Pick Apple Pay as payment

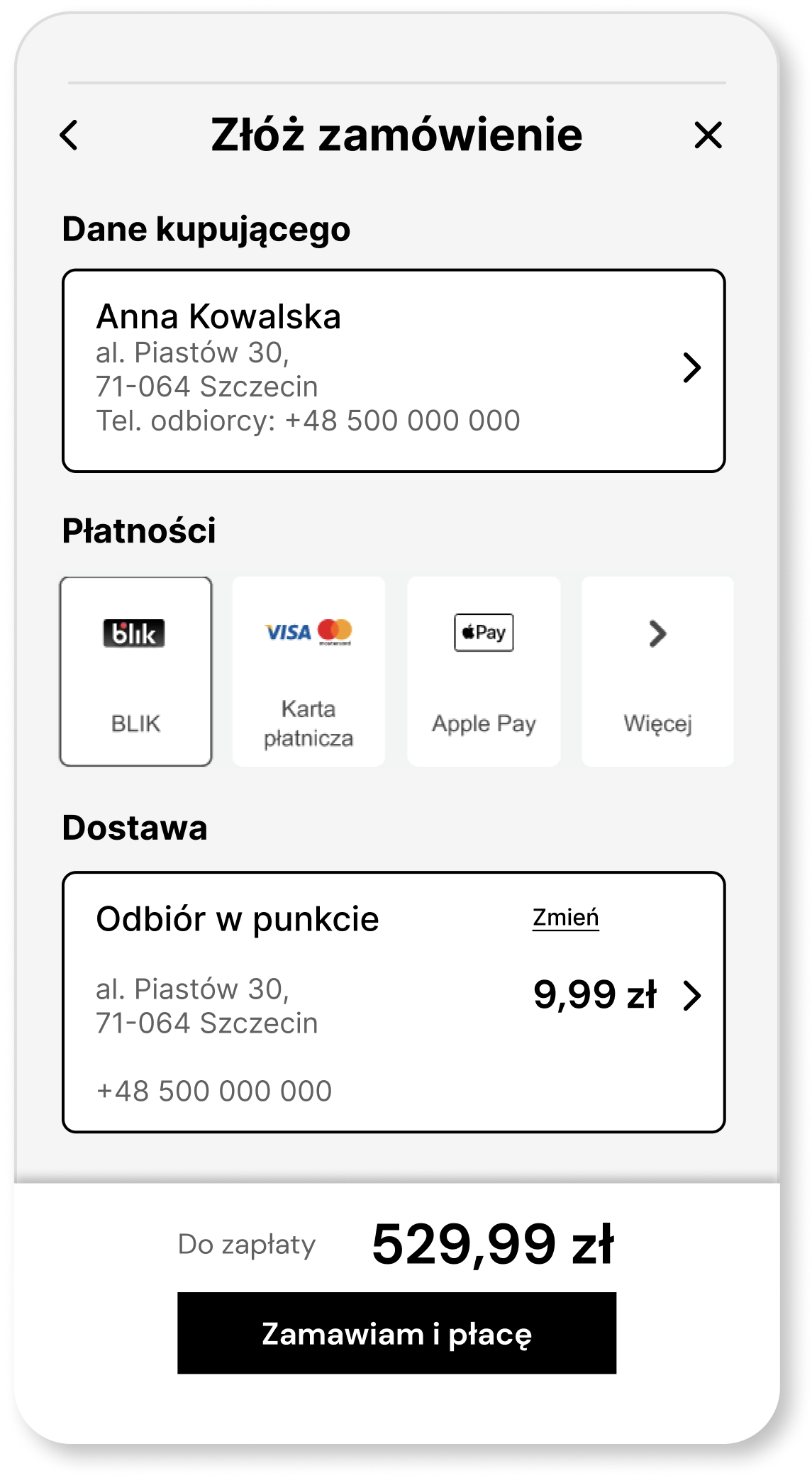[484, 671]
